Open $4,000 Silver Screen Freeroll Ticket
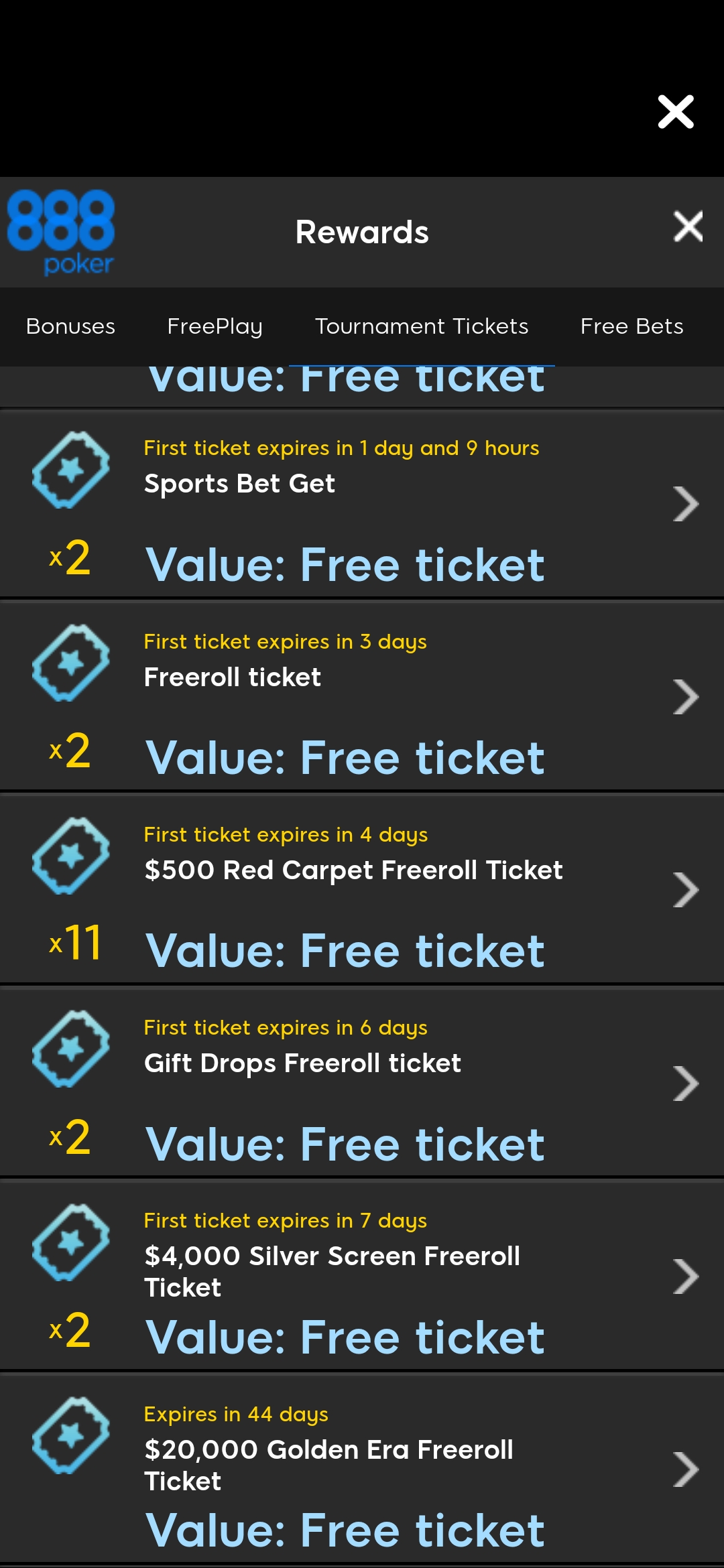The height and width of the screenshot is (1568, 724). [362, 1276]
